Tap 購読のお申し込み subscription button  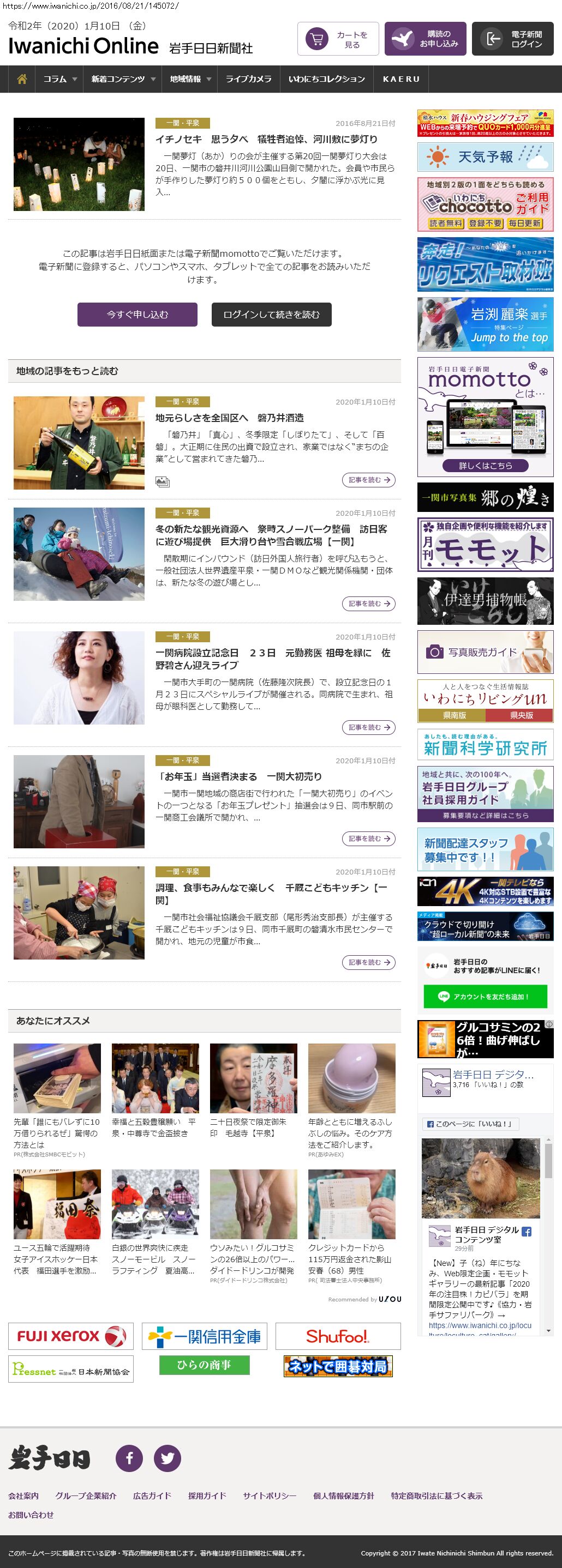coord(425,39)
